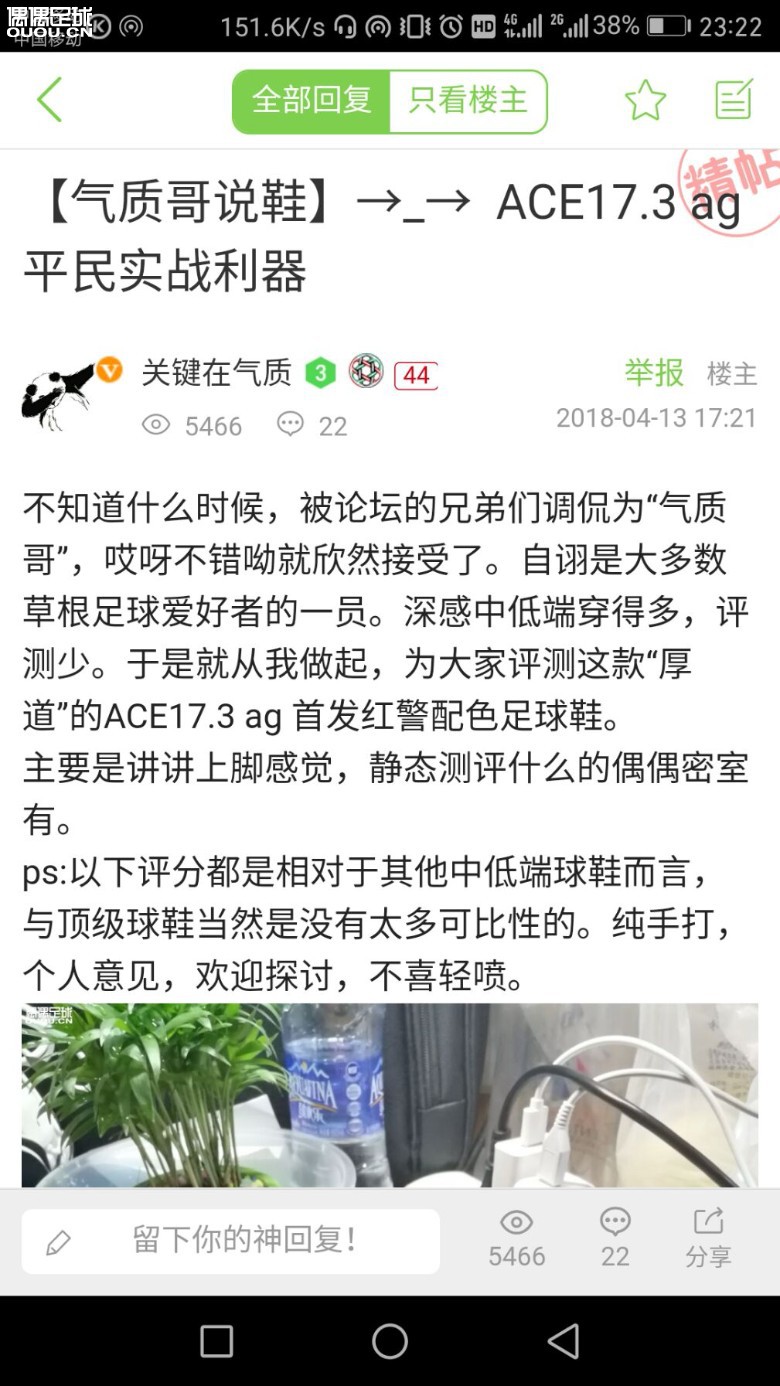780x1386 pixels.
Task: Switch to 只看楼主 tab
Action: [x=467, y=101]
